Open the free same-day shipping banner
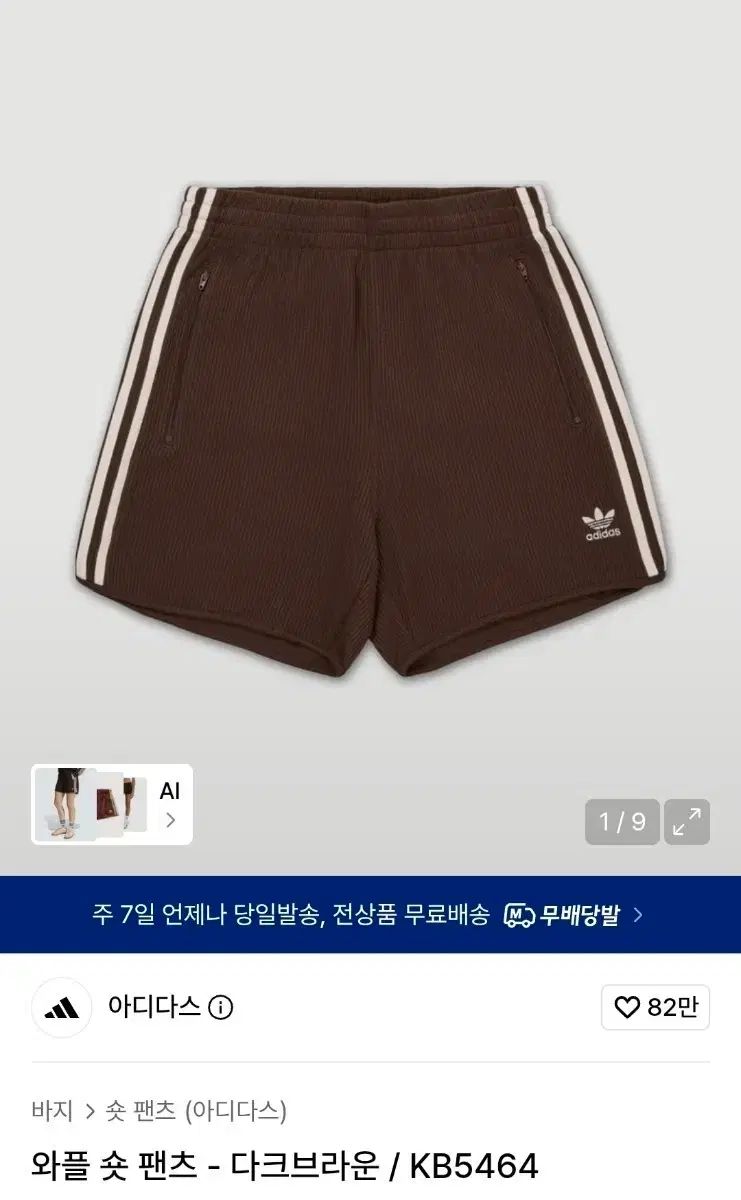The width and height of the screenshot is (741, 1200). click(x=370, y=914)
